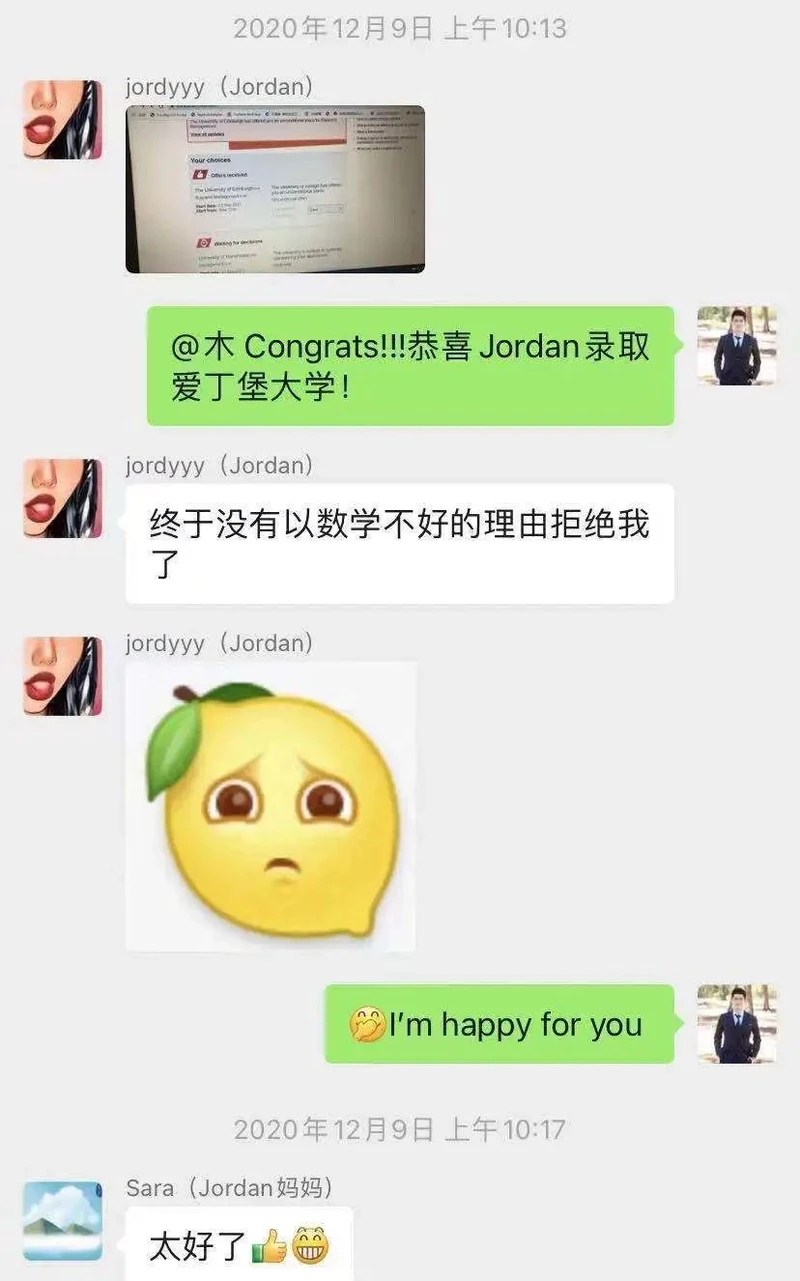Open sender's avatar next to "I'm happy for you"
The image size is (800, 1281).
click(736, 1023)
